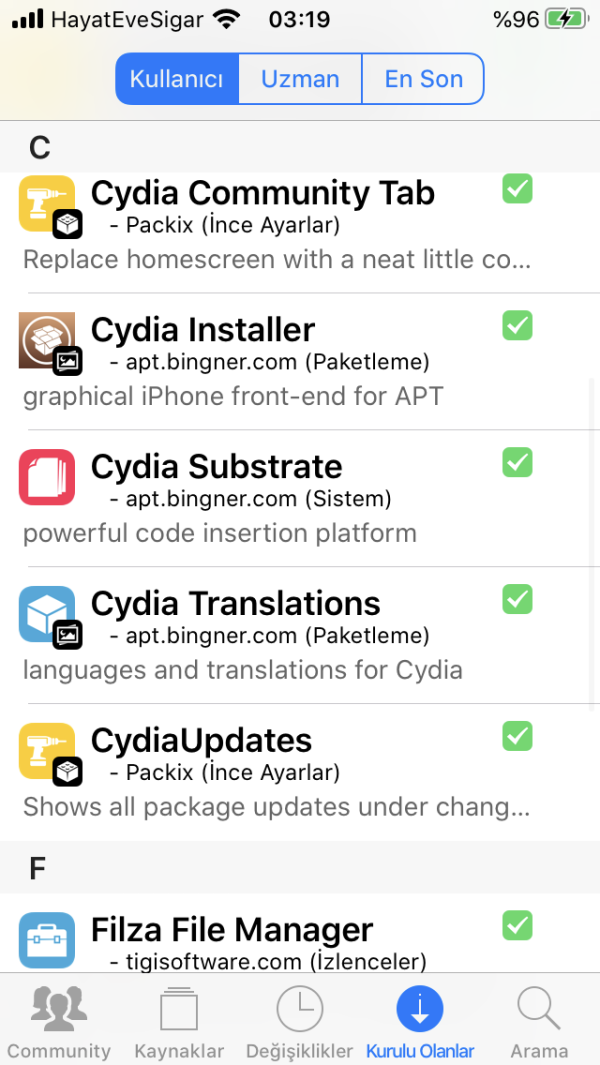
Task: Select the Kurulu Olanlar tab
Action: [x=420, y=1022]
